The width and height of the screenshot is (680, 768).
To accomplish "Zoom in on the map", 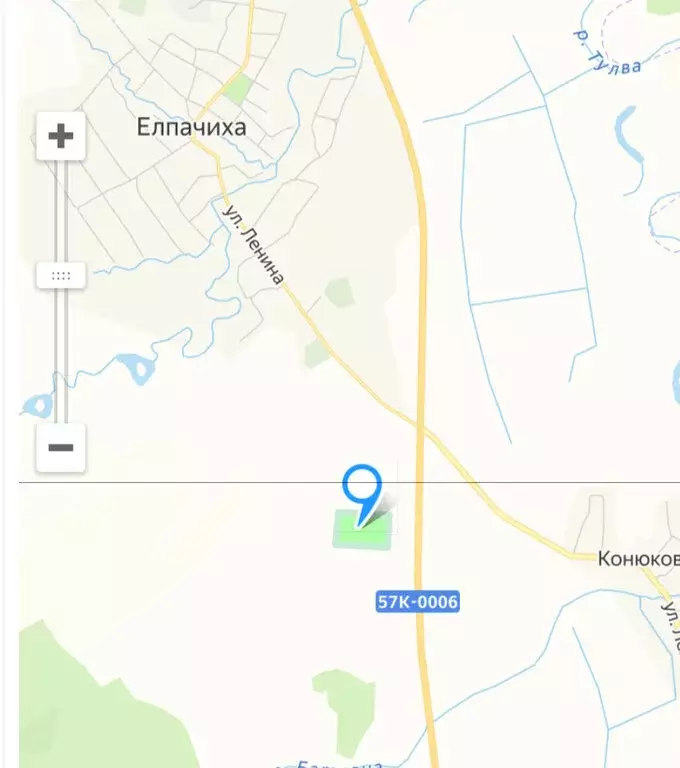I will [61, 136].
